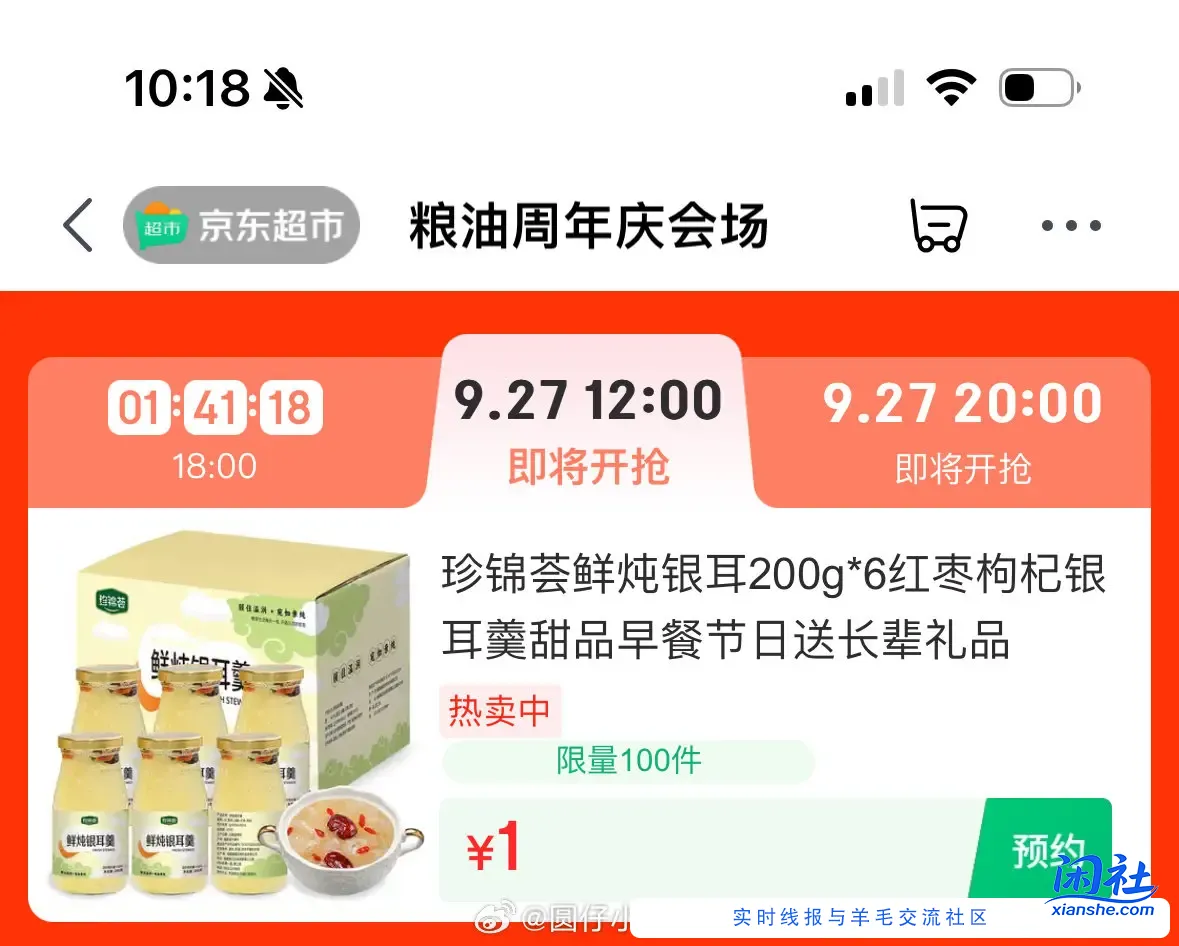Open the three-dot overflow menu

(x=1070, y=226)
